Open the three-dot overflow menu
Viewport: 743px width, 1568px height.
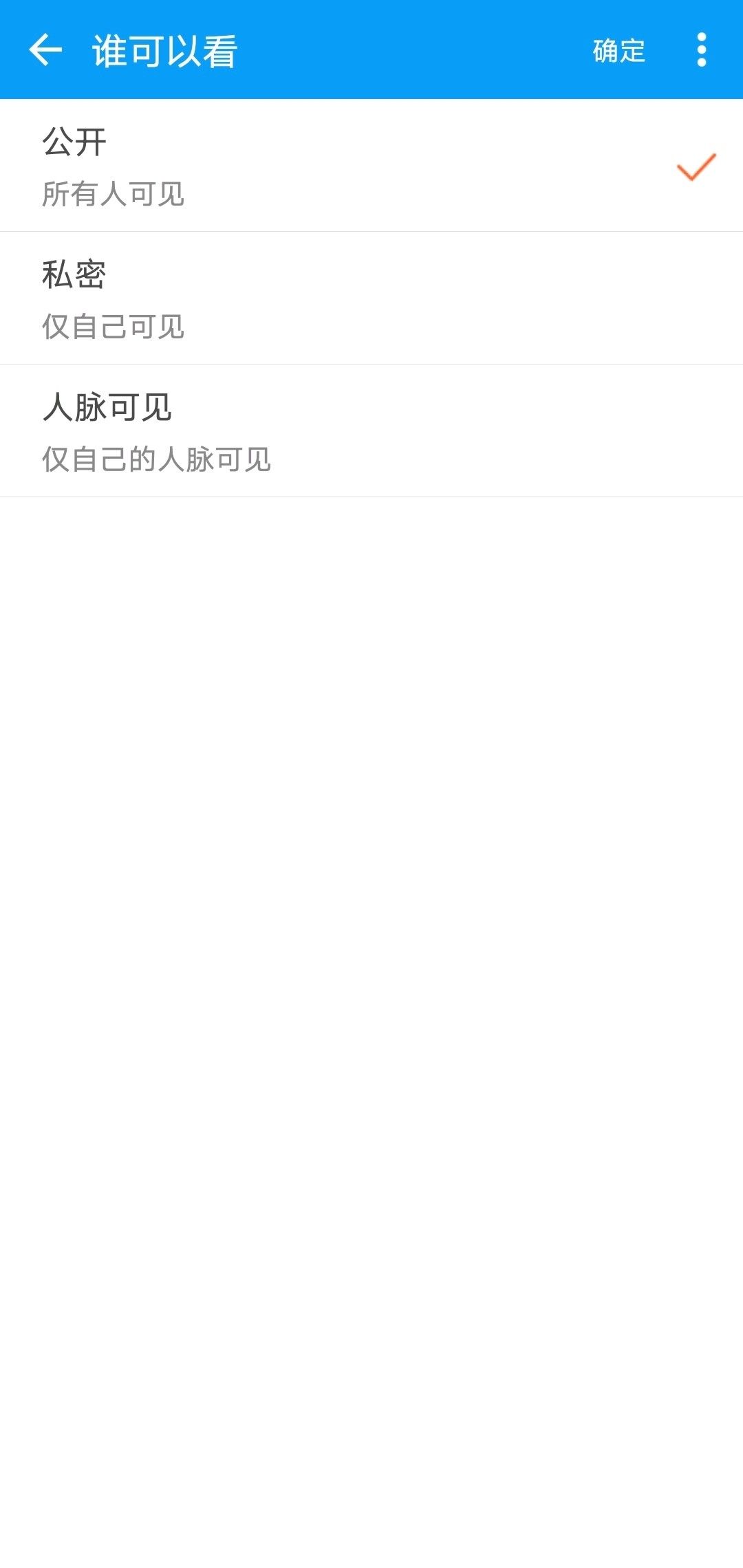coord(702,50)
